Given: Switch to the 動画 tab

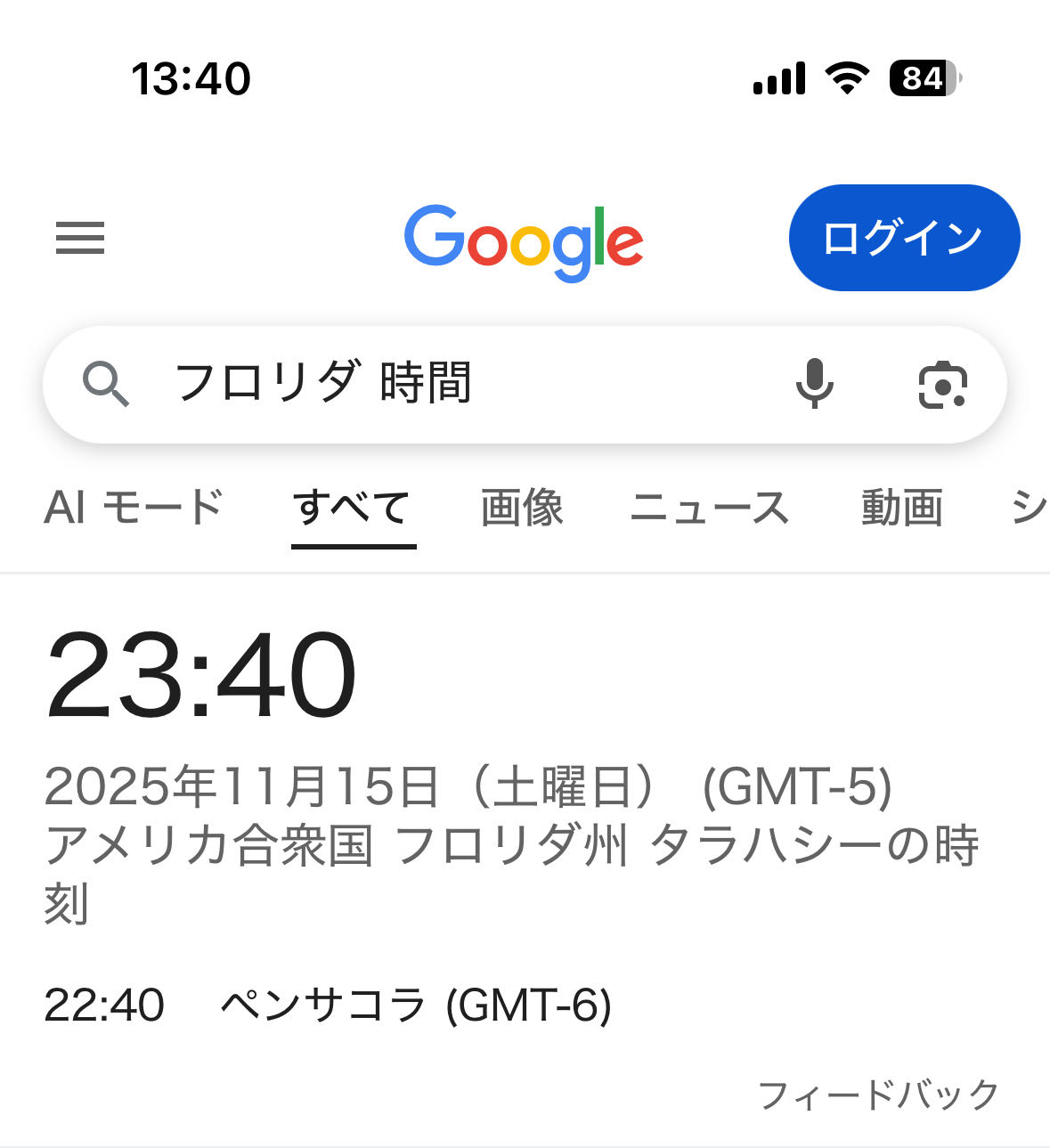Looking at the screenshot, I should pyautogui.click(x=901, y=508).
